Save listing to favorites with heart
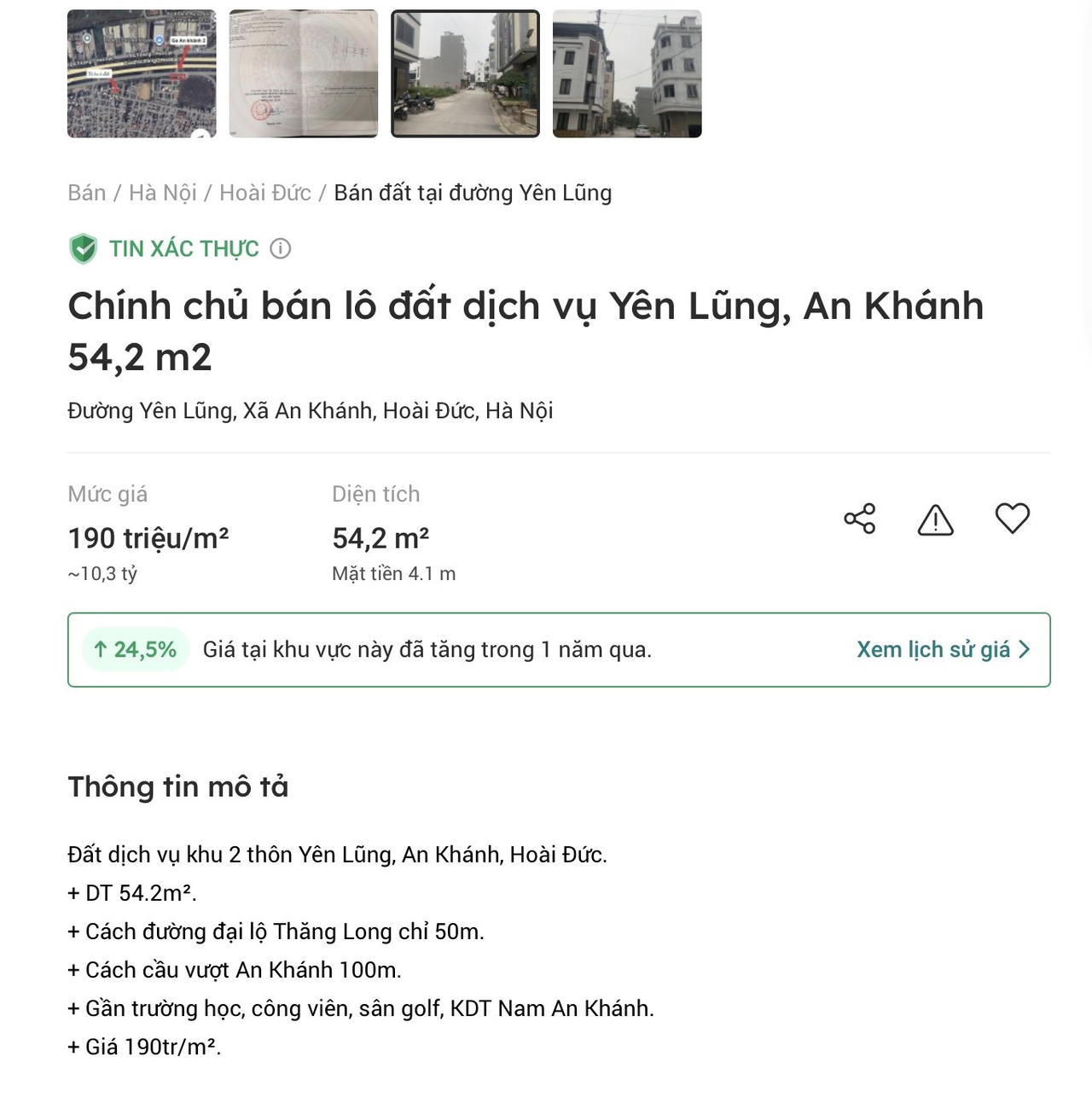1092x1097 pixels. coord(1013,519)
